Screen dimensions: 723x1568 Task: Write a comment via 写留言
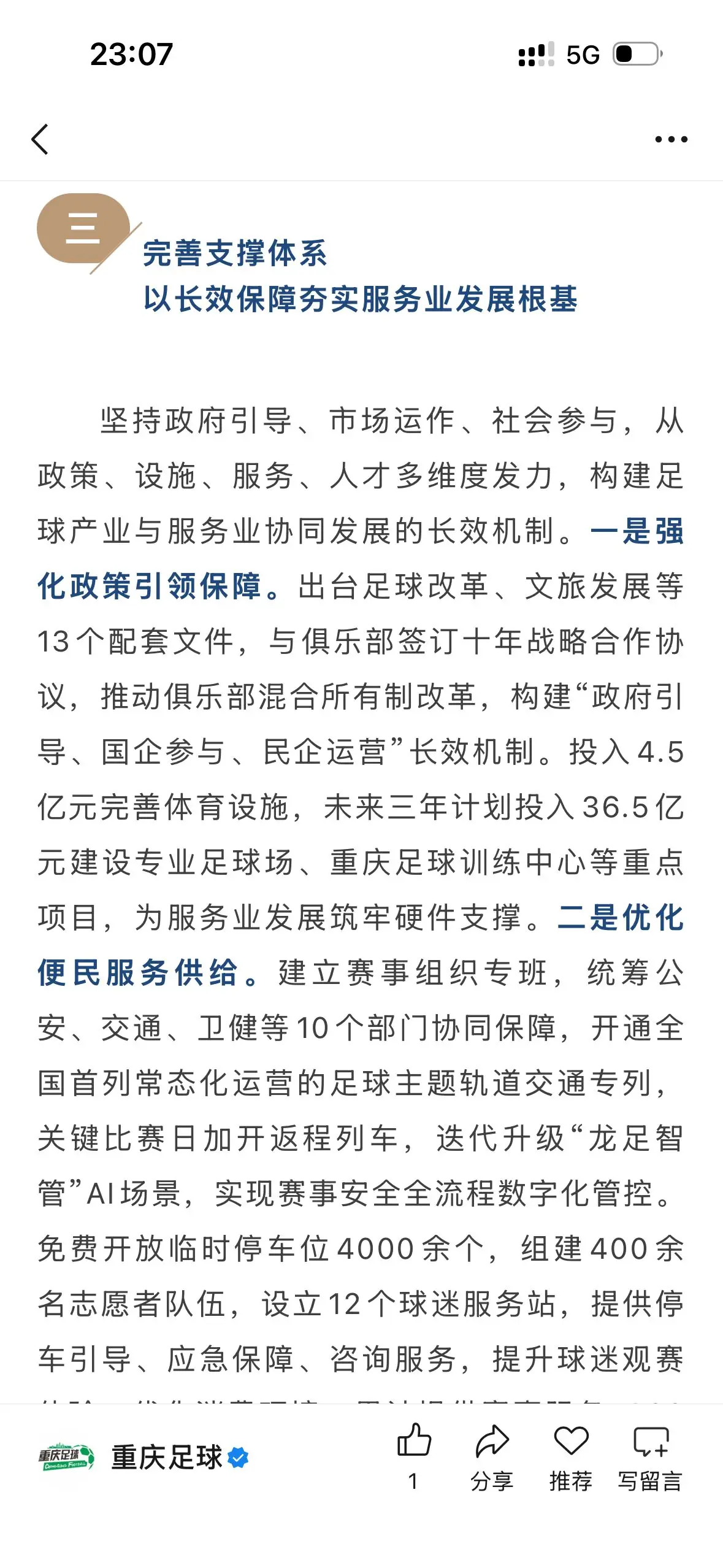coord(650,1457)
